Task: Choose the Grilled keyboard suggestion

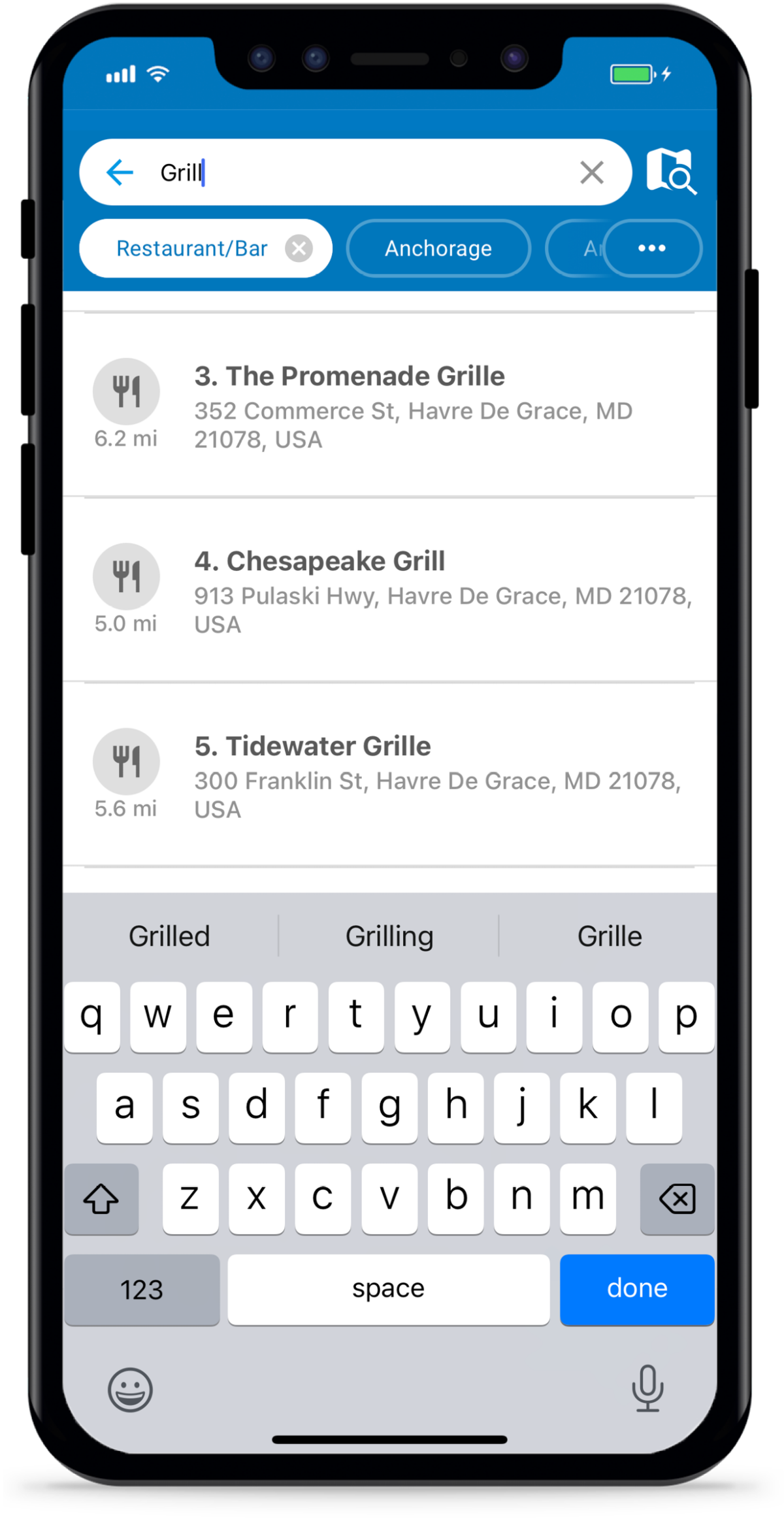Action: [x=169, y=936]
